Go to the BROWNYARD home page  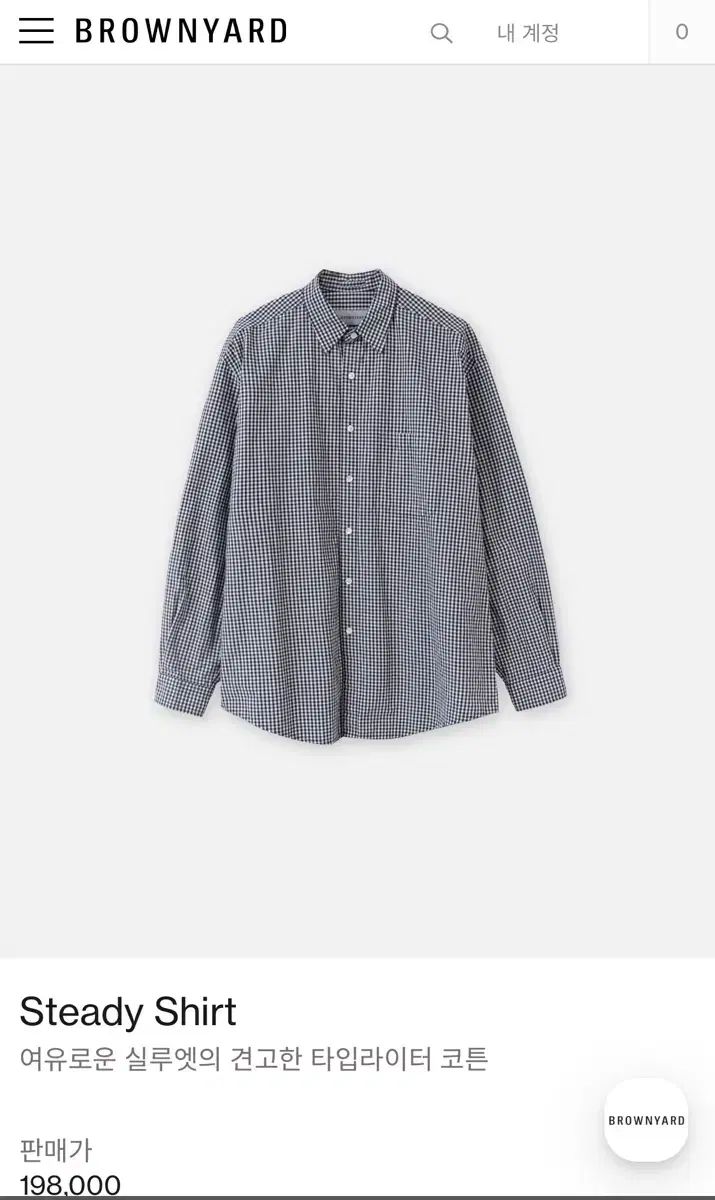181,31
